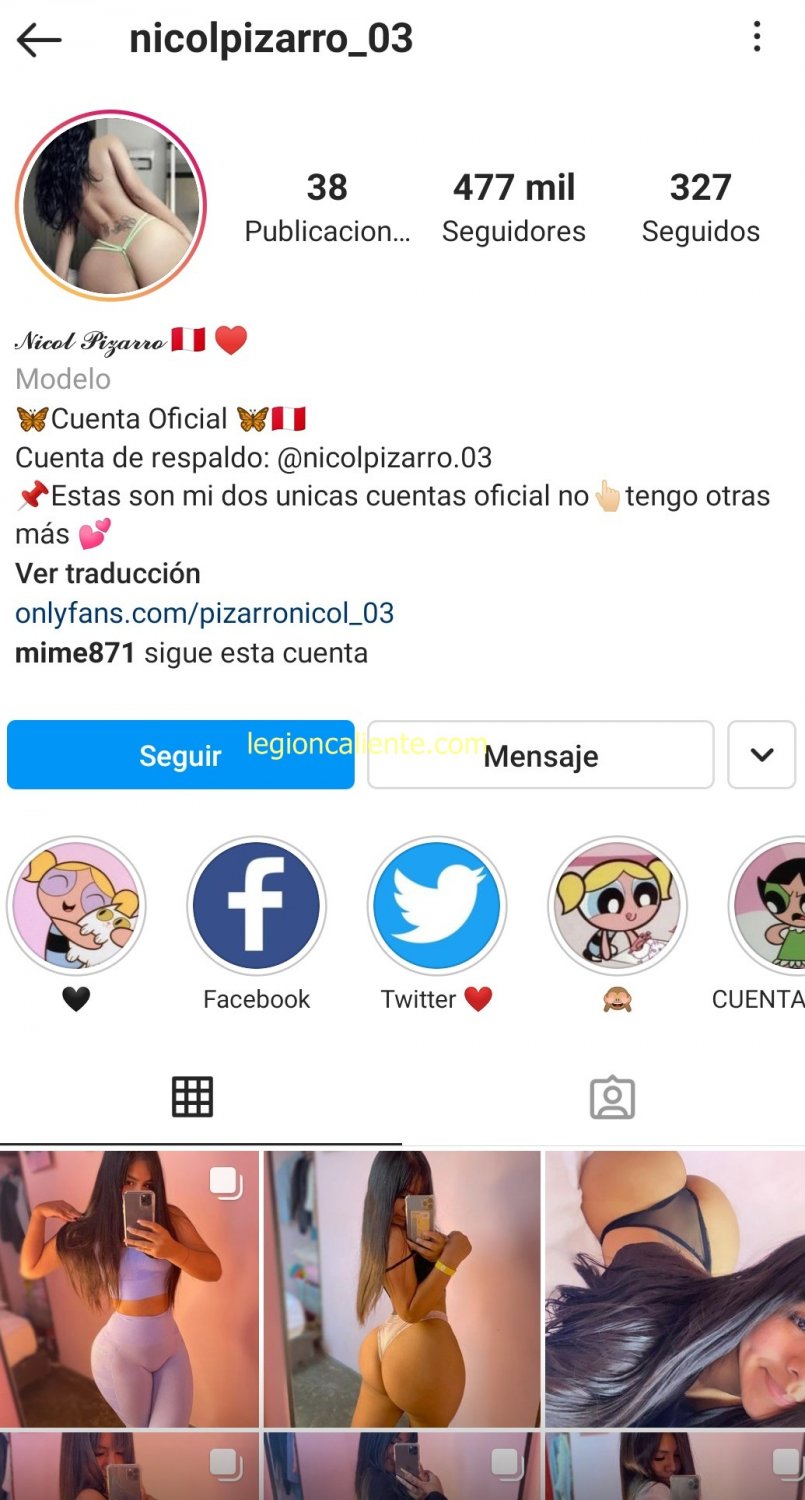805x1500 pixels.
Task: Switch to the posts grid tab
Action: coord(193,1097)
